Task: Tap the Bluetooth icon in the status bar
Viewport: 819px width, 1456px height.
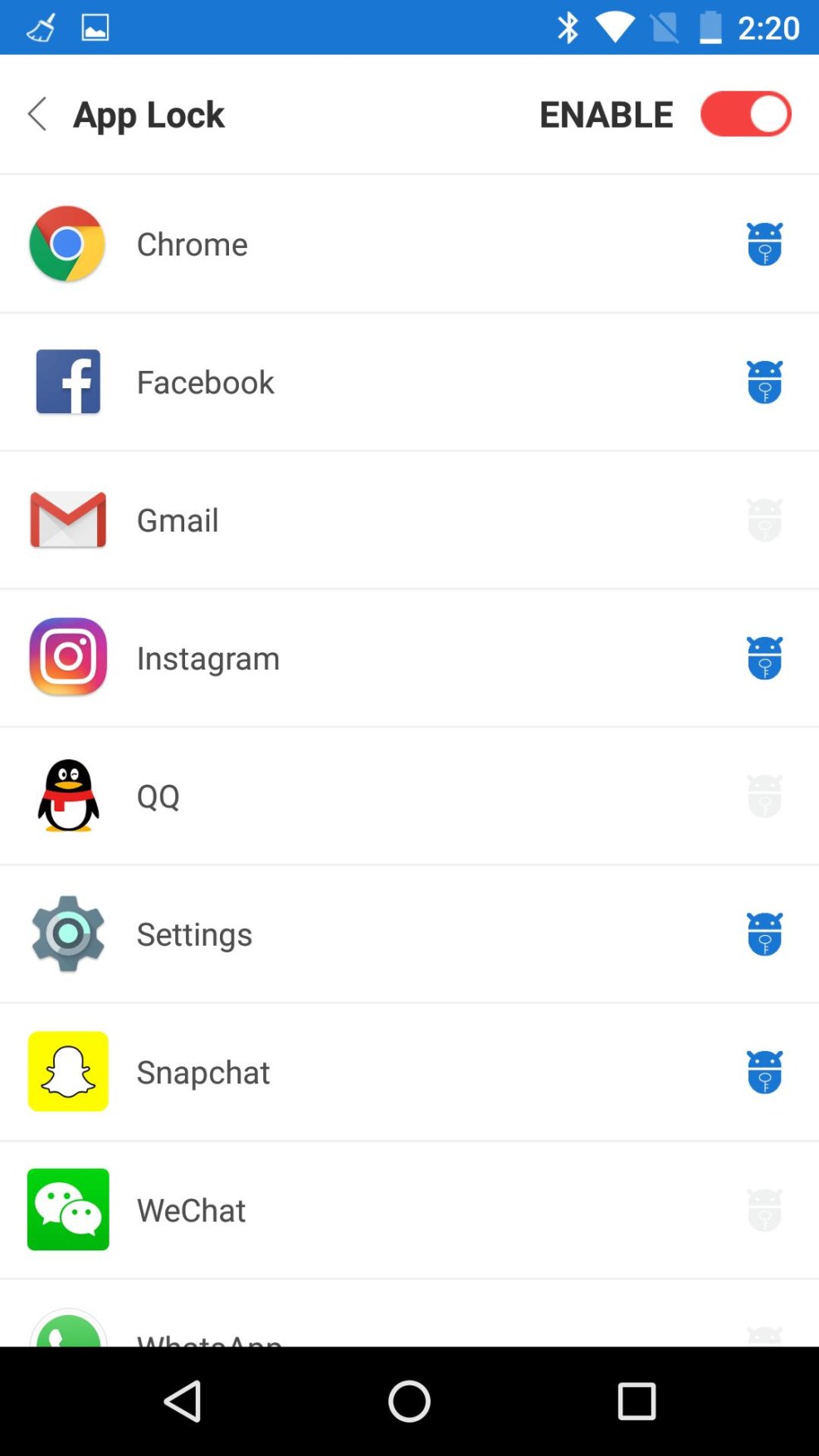Action: [x=568, y=27]
